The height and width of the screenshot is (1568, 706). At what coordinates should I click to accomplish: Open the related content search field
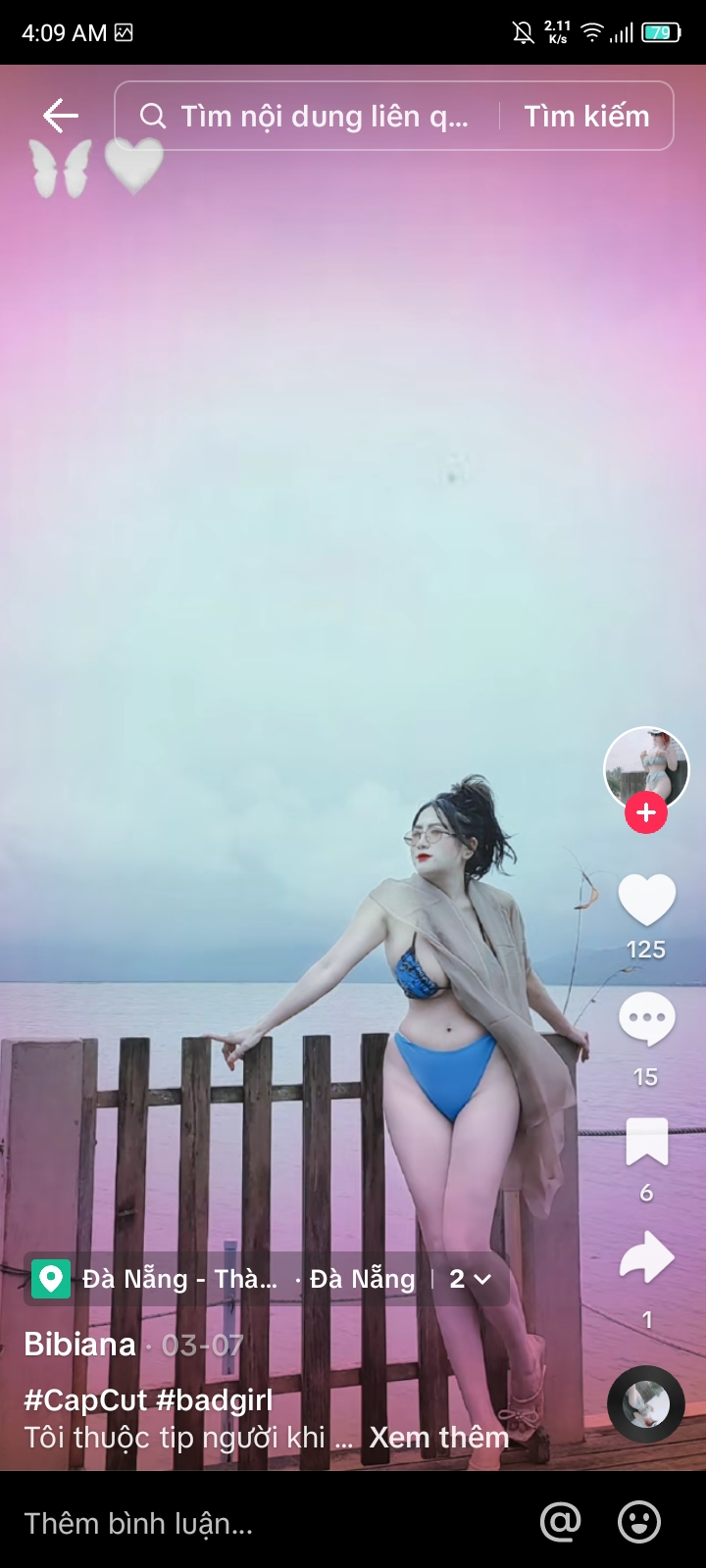coord(314,117)
